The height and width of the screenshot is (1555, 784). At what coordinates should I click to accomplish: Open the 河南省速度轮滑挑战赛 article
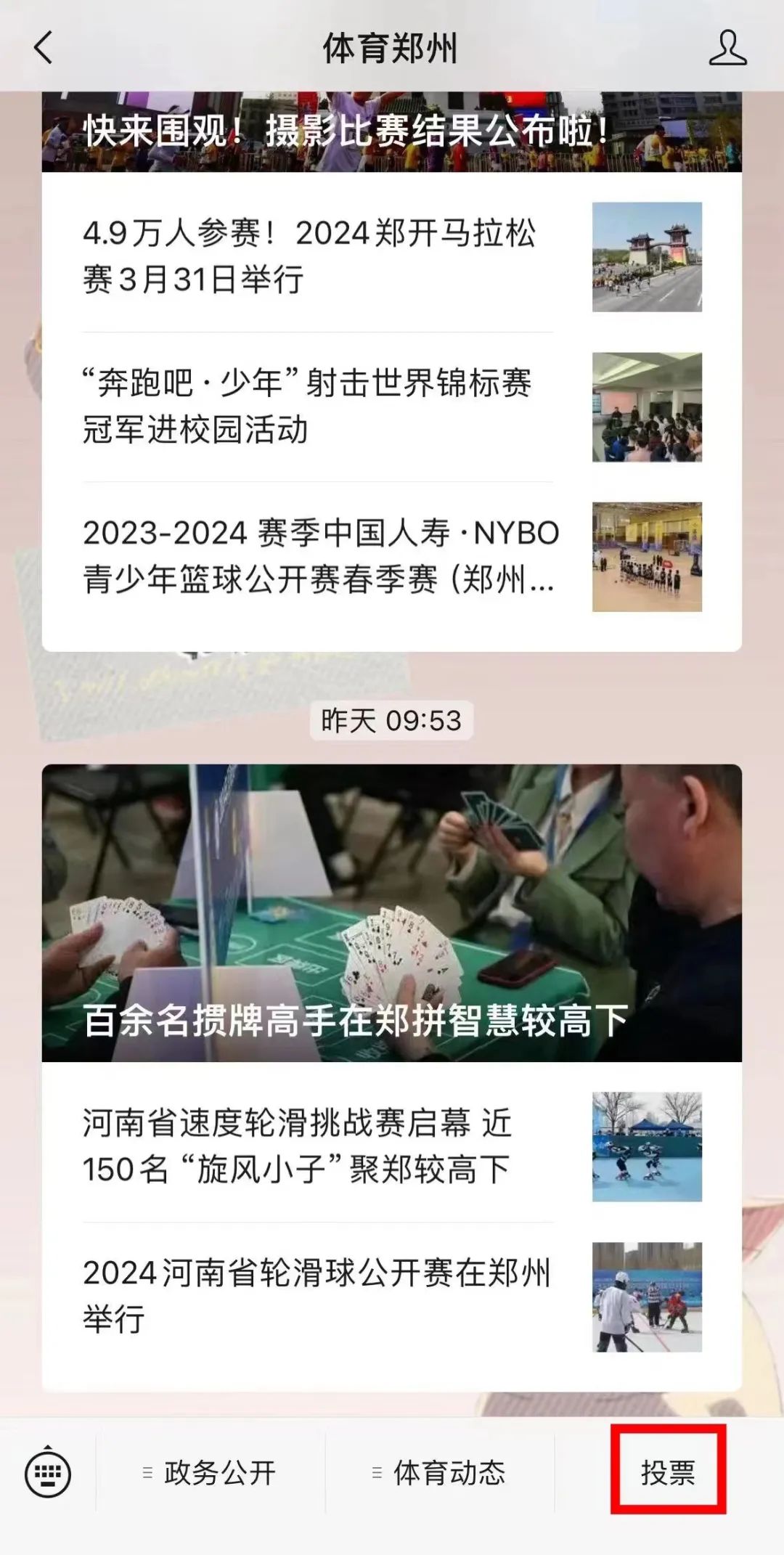point(392,1146)
